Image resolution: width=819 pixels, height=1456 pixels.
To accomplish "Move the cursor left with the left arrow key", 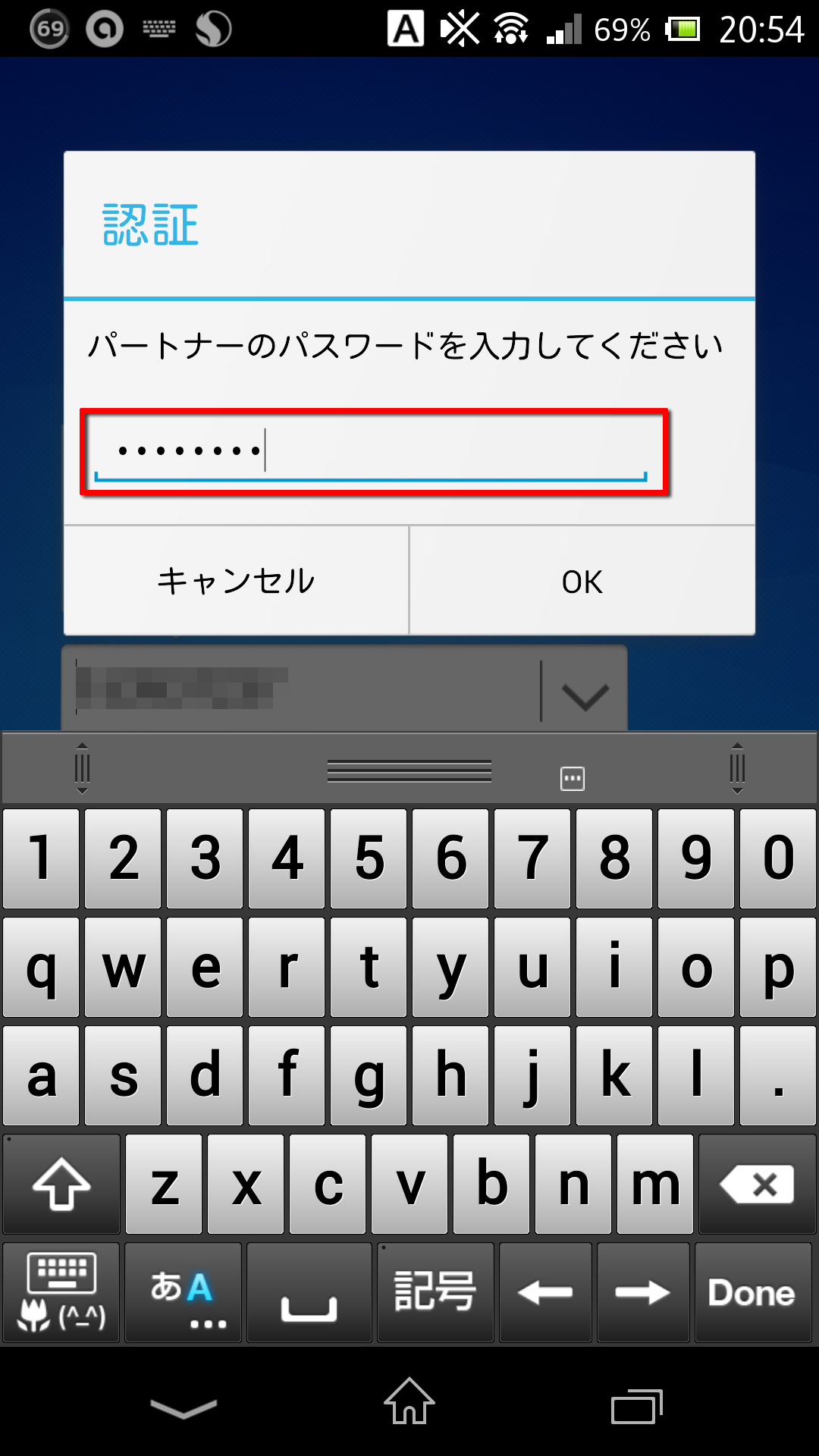I will pyautogui.click(x=545, y=1292).
